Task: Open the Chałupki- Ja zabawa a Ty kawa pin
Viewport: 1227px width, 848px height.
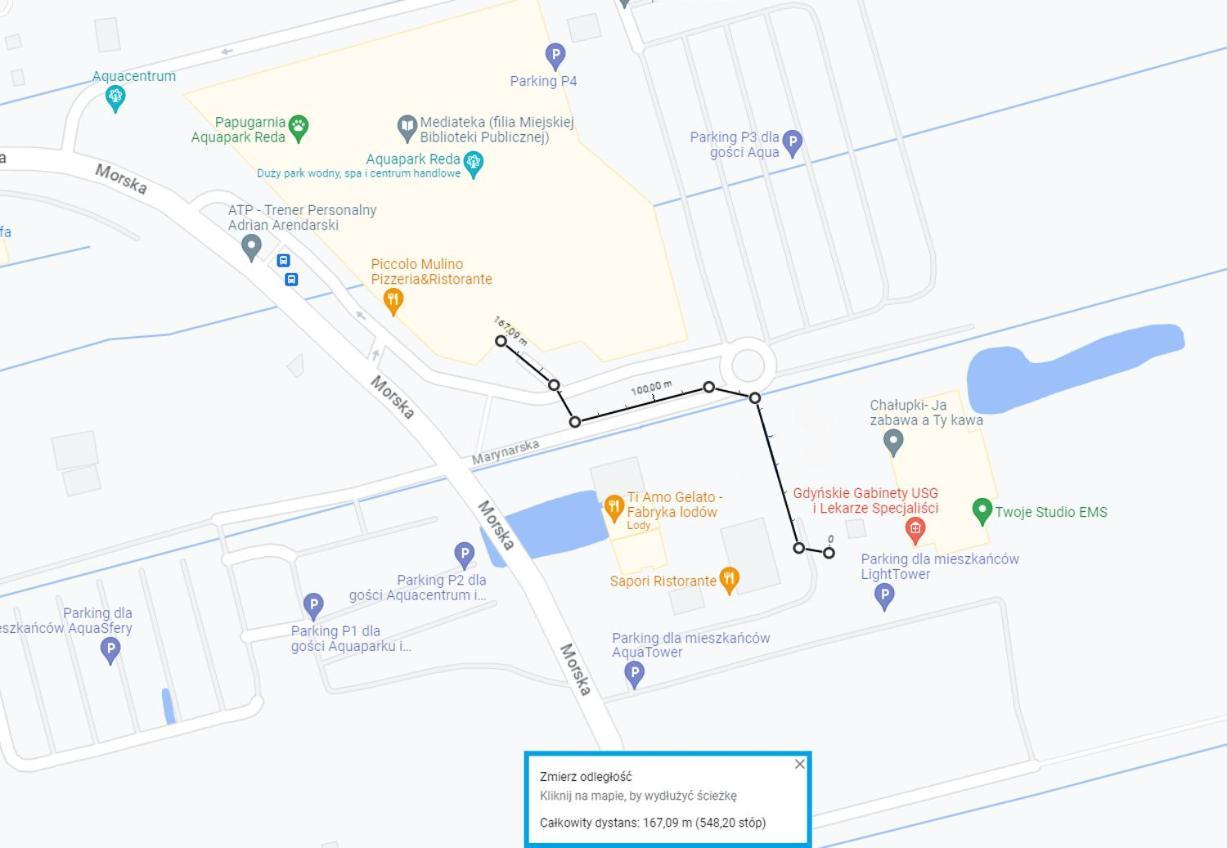Action: (x=894, y=441)
